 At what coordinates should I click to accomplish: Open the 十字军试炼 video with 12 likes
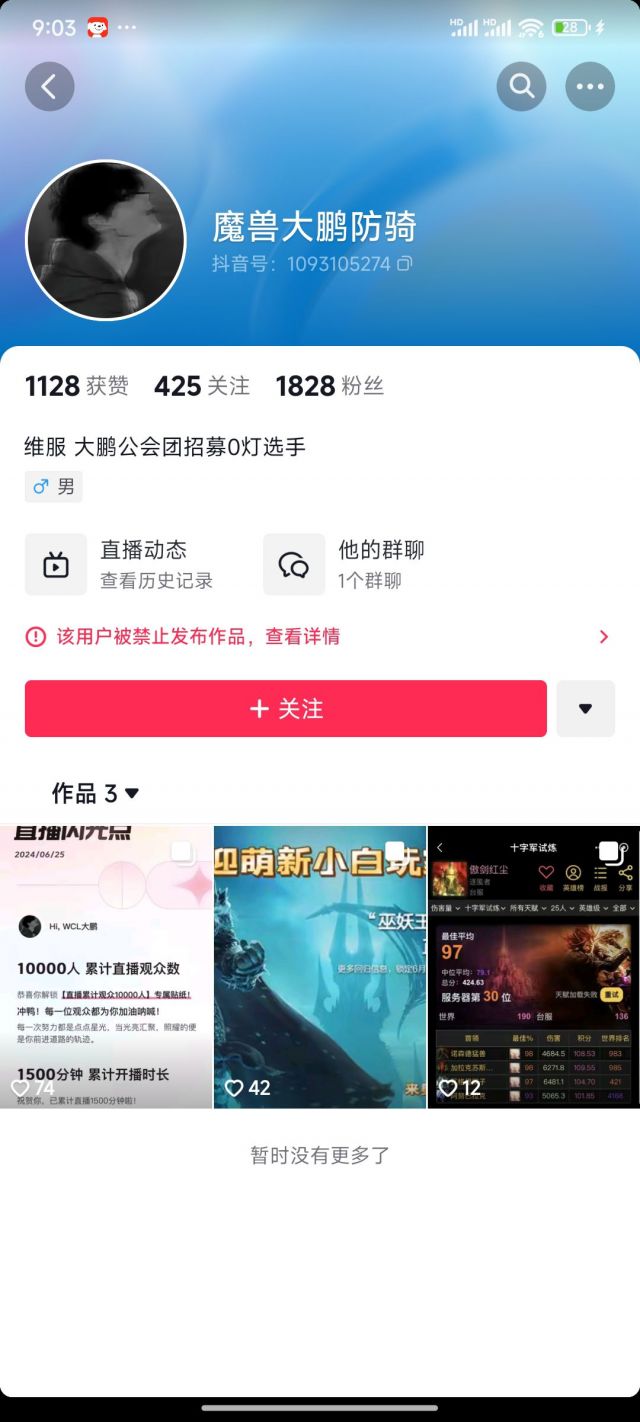(x=534, y=966)
